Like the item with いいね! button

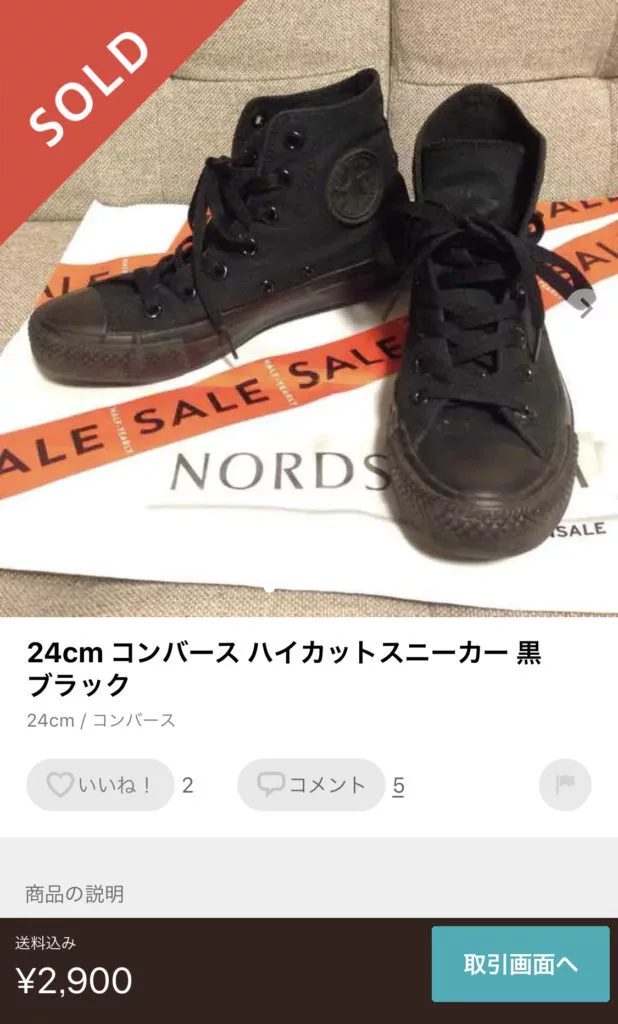(100, 785)
